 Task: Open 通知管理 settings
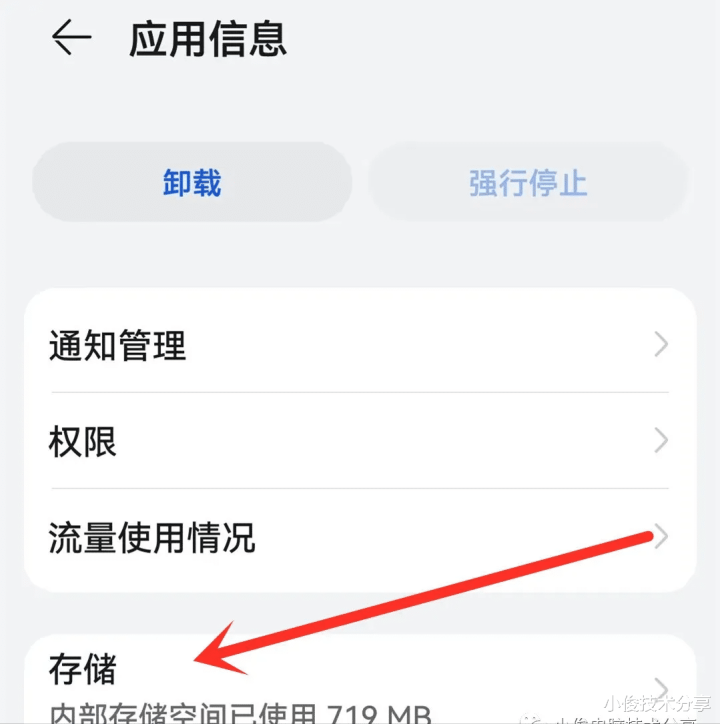(x=360, y=344)
